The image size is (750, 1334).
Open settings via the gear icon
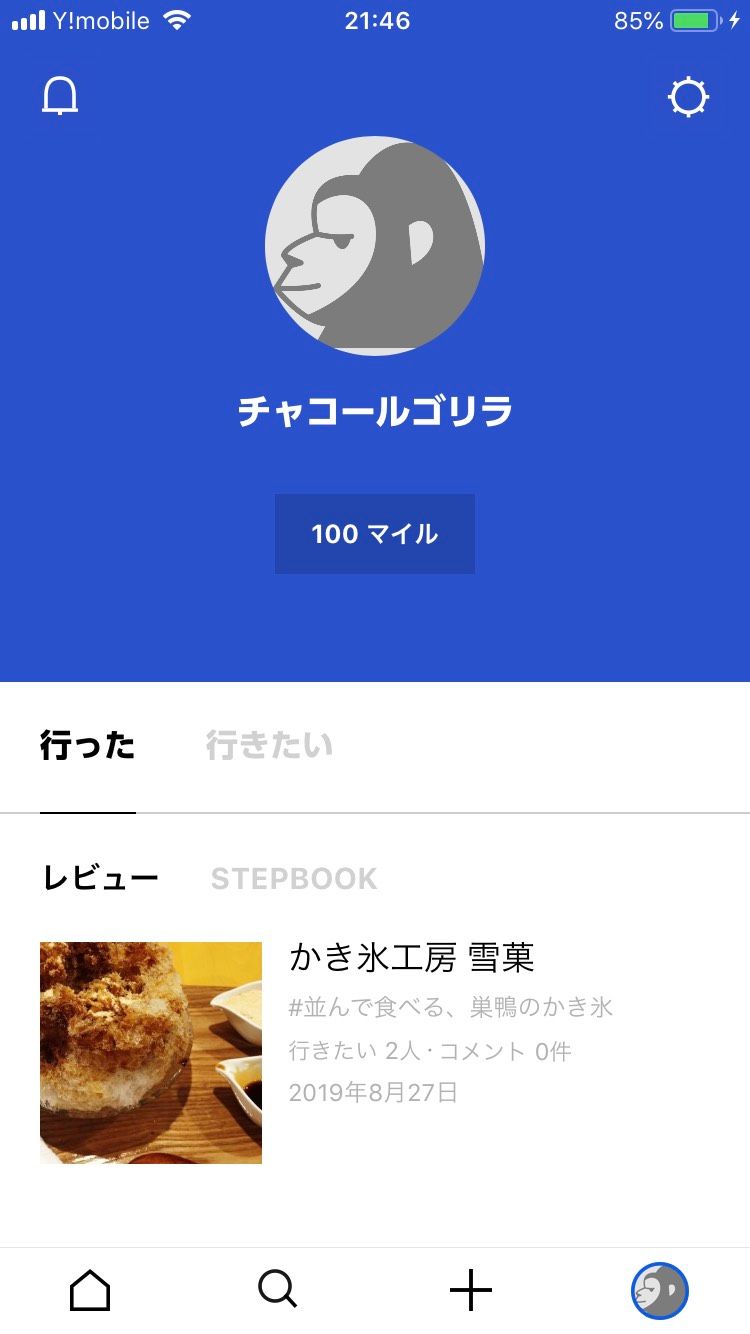(688, 98)
